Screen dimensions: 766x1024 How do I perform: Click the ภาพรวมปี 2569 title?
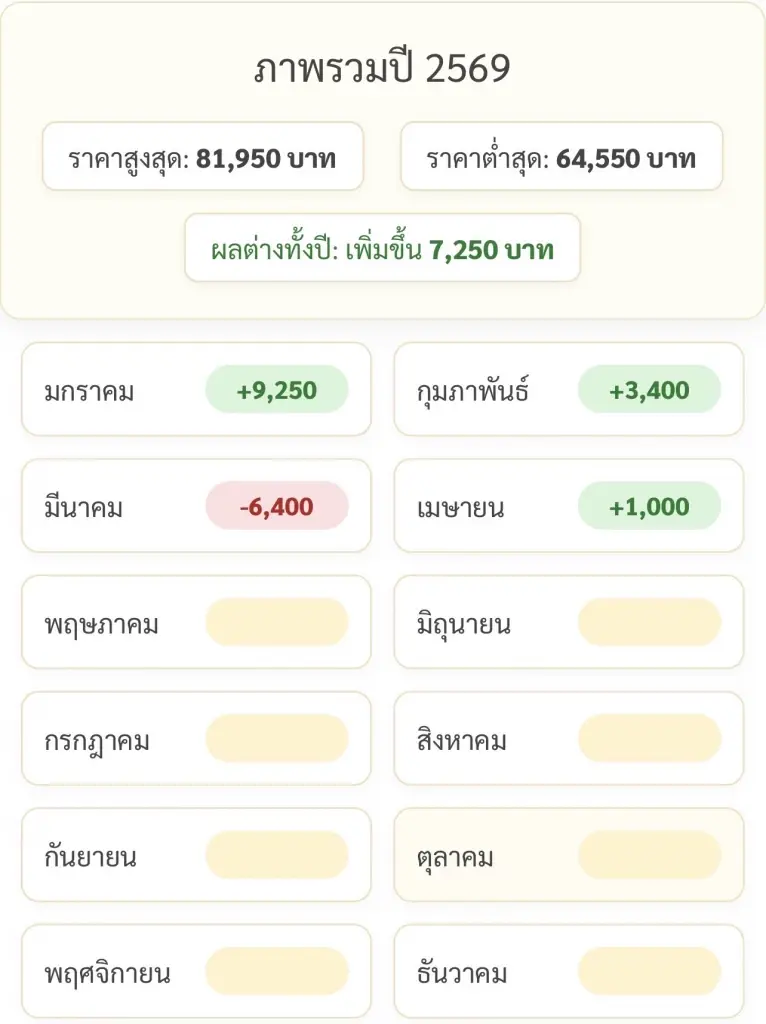tap(383, 70)
